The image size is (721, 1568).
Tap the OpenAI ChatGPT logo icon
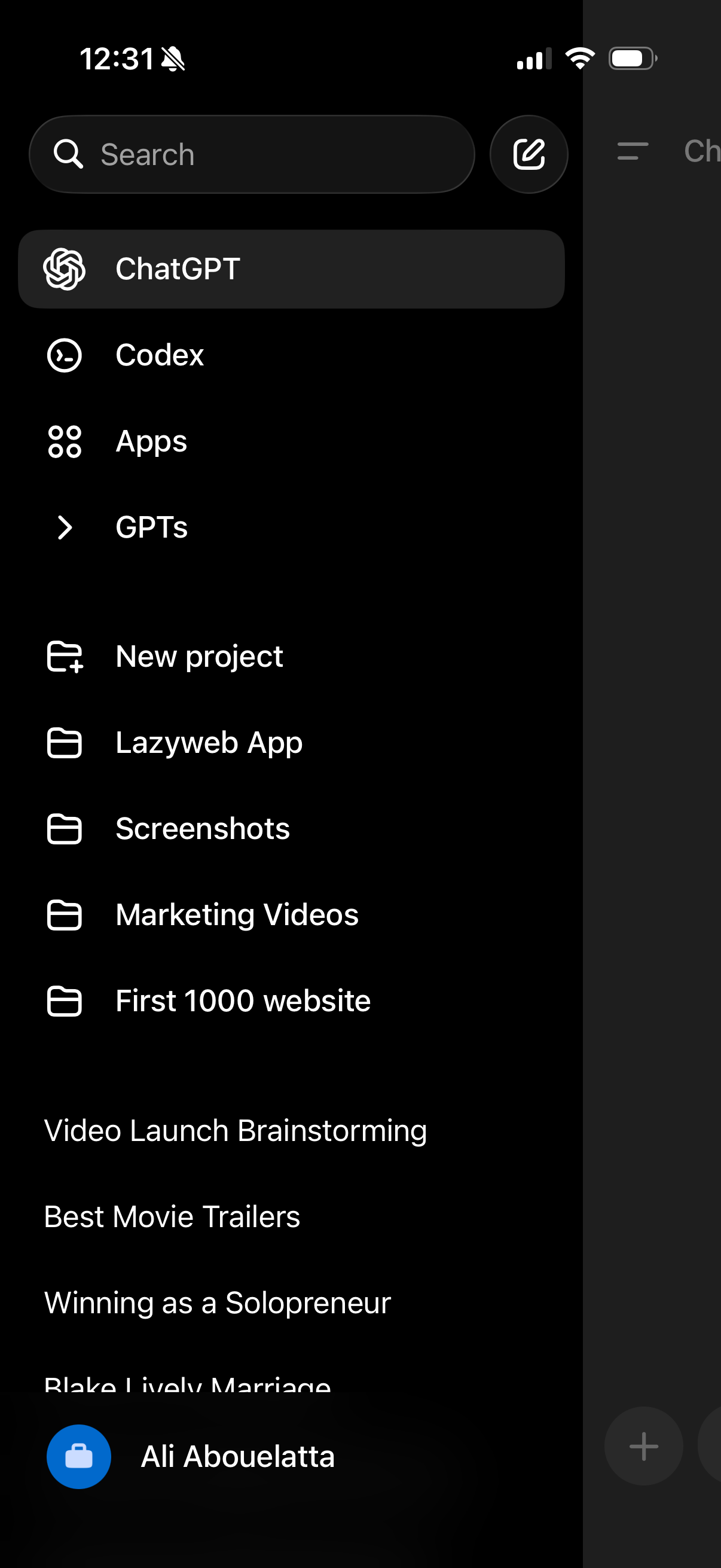65,269
